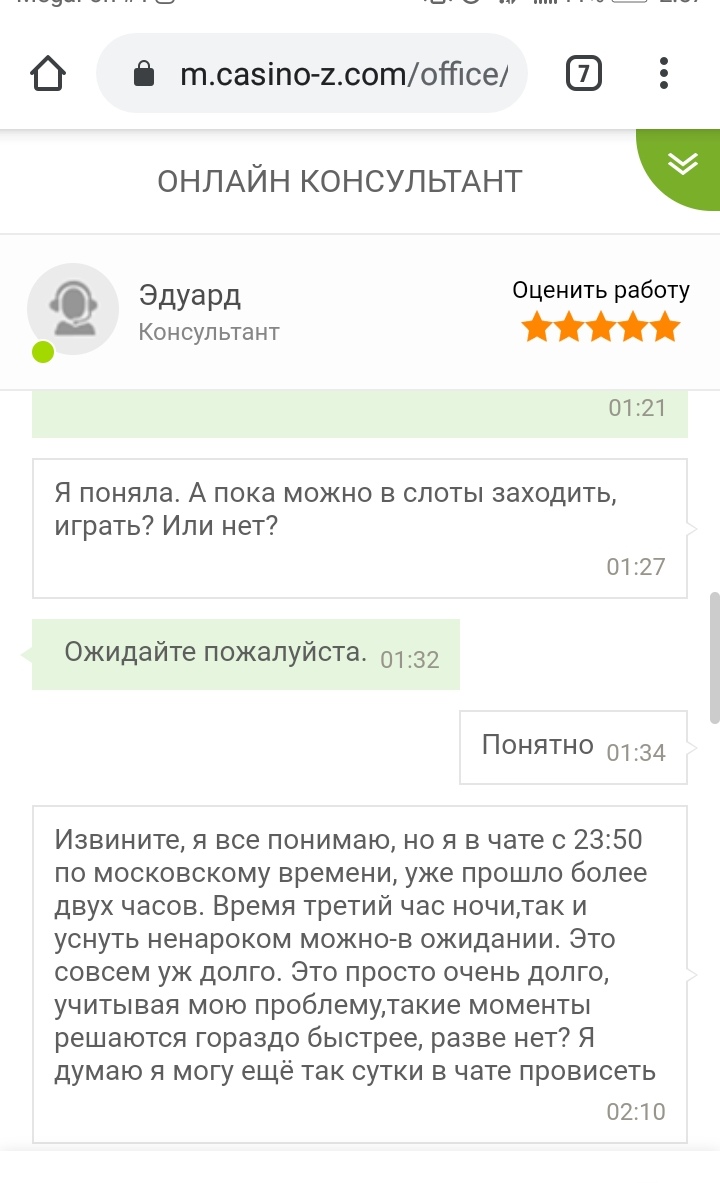720x1183 pixels.
Task: Tap the m.casino-z.com address bar
Action: click(x=312, y=74)
